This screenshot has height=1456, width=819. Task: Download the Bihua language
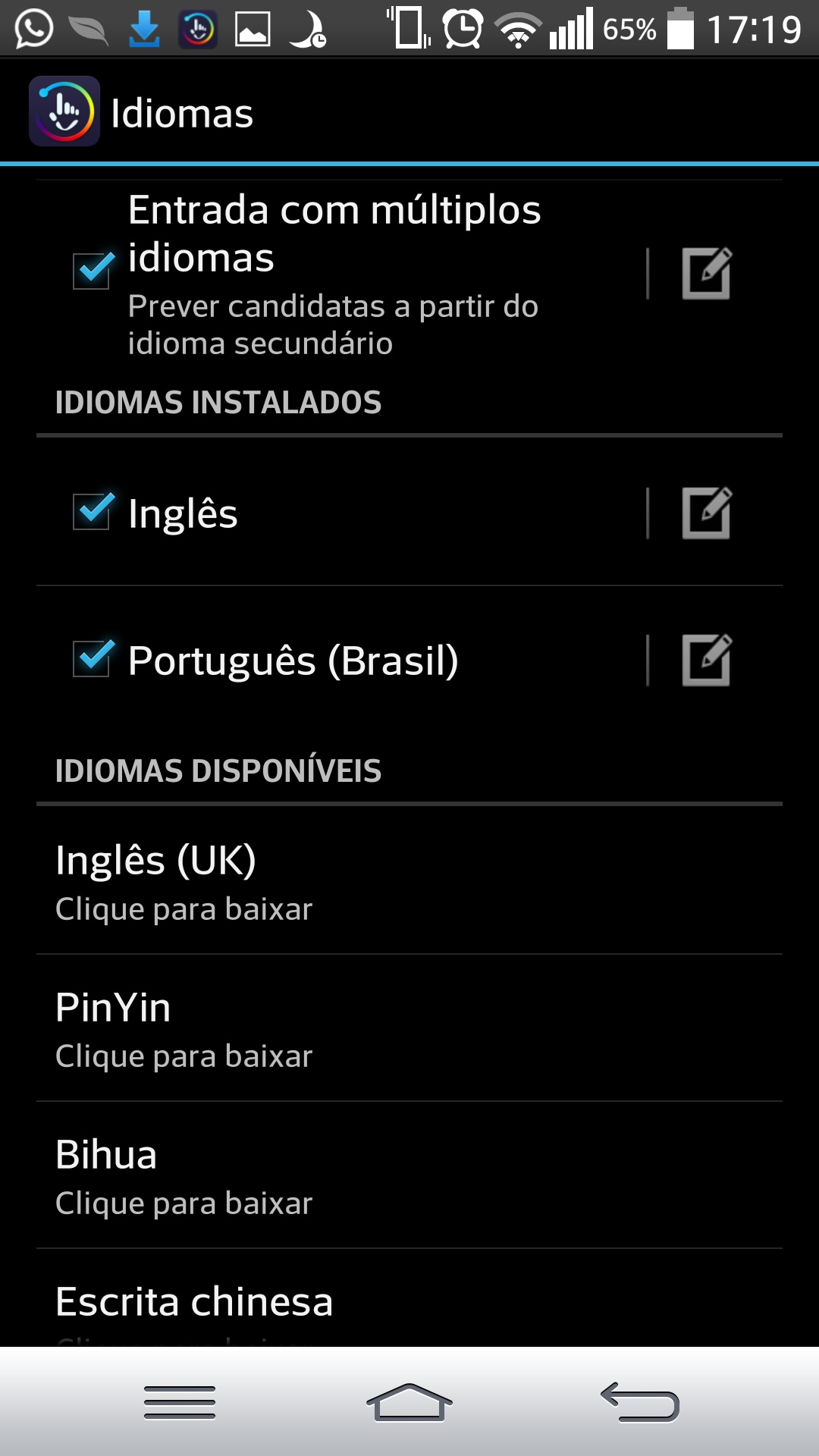(x=409, y=1175)
